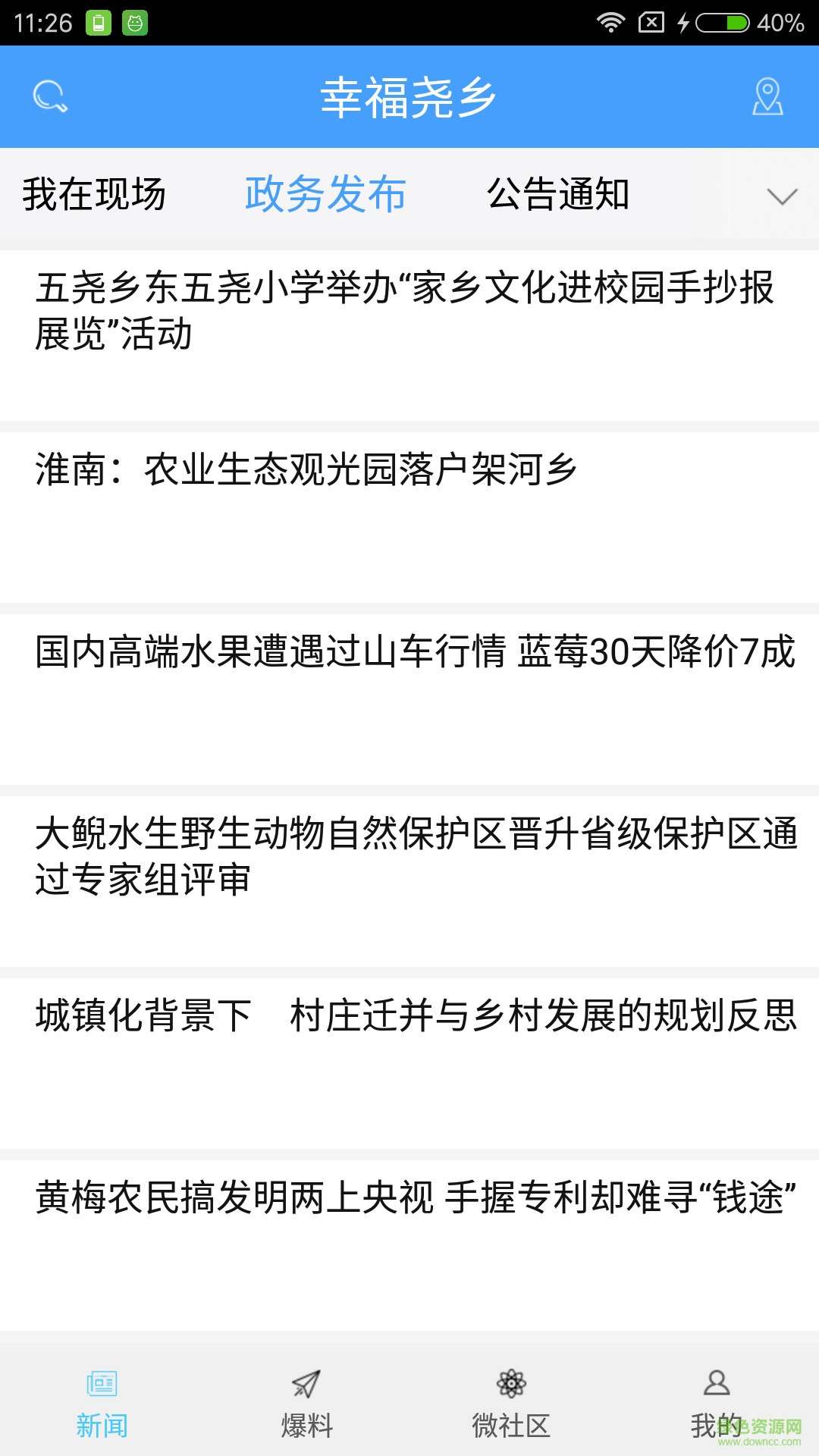Open the location pin icon
This screenshot has height=1456, width=819.
click(x=767, y=97)
